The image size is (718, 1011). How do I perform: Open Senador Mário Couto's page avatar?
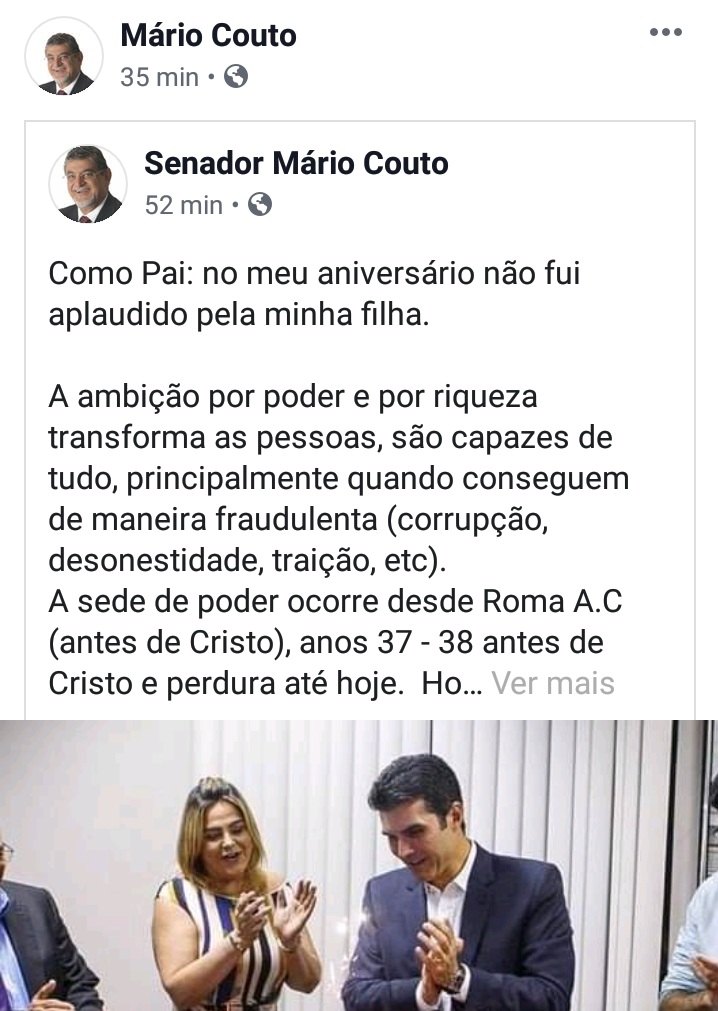click(x=88, y=184)
